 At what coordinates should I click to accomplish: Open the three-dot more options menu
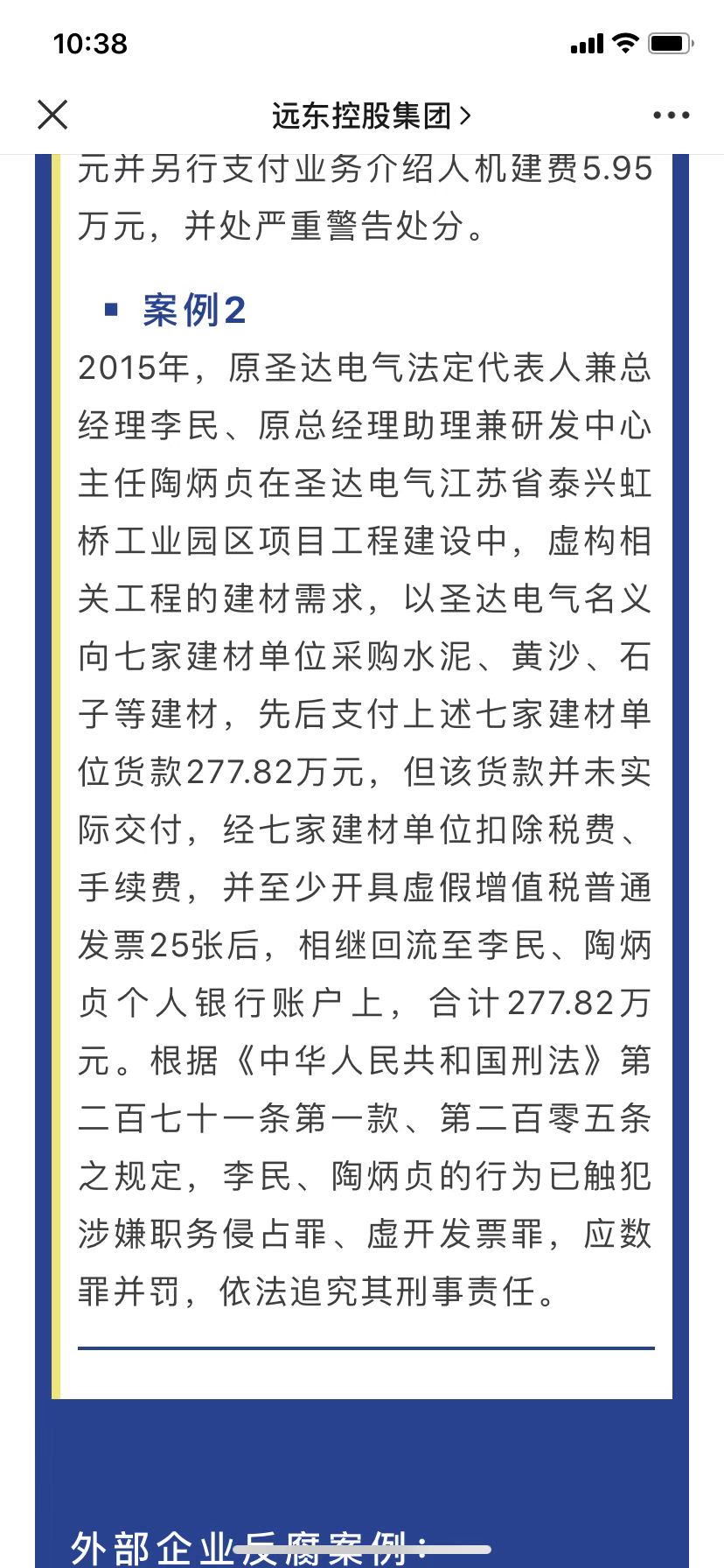pyautogui.click(x=671, y=115)
